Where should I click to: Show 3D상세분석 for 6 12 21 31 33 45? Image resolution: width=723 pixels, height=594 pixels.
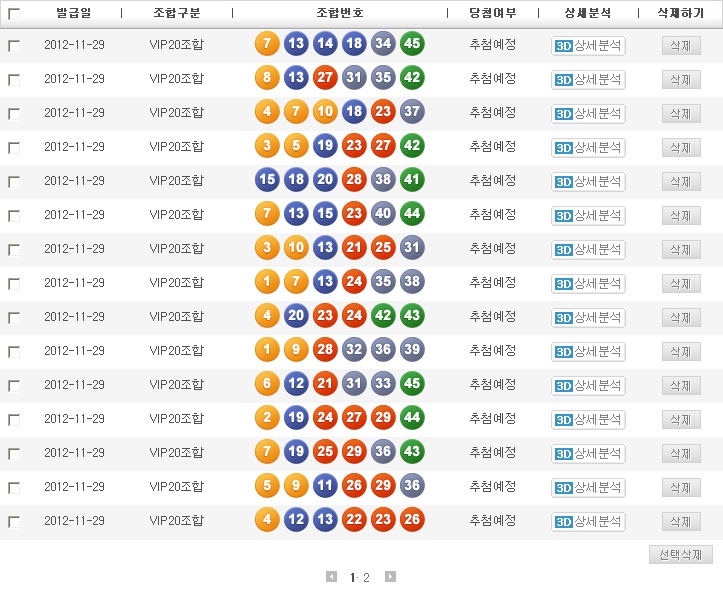tap(588, 386)
